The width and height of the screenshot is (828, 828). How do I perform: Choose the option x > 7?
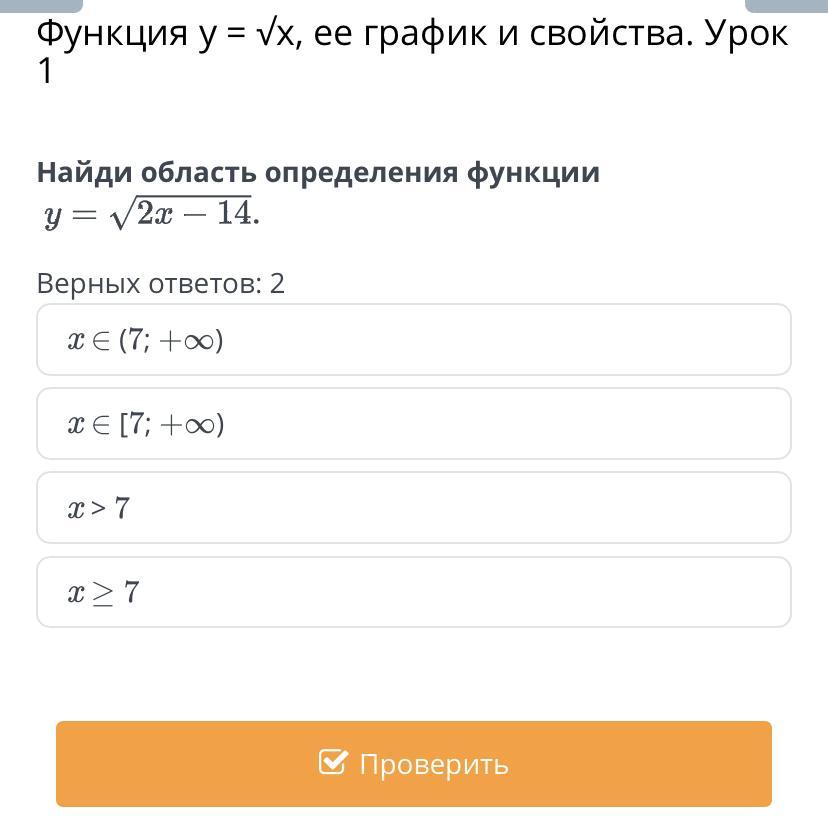413,507
